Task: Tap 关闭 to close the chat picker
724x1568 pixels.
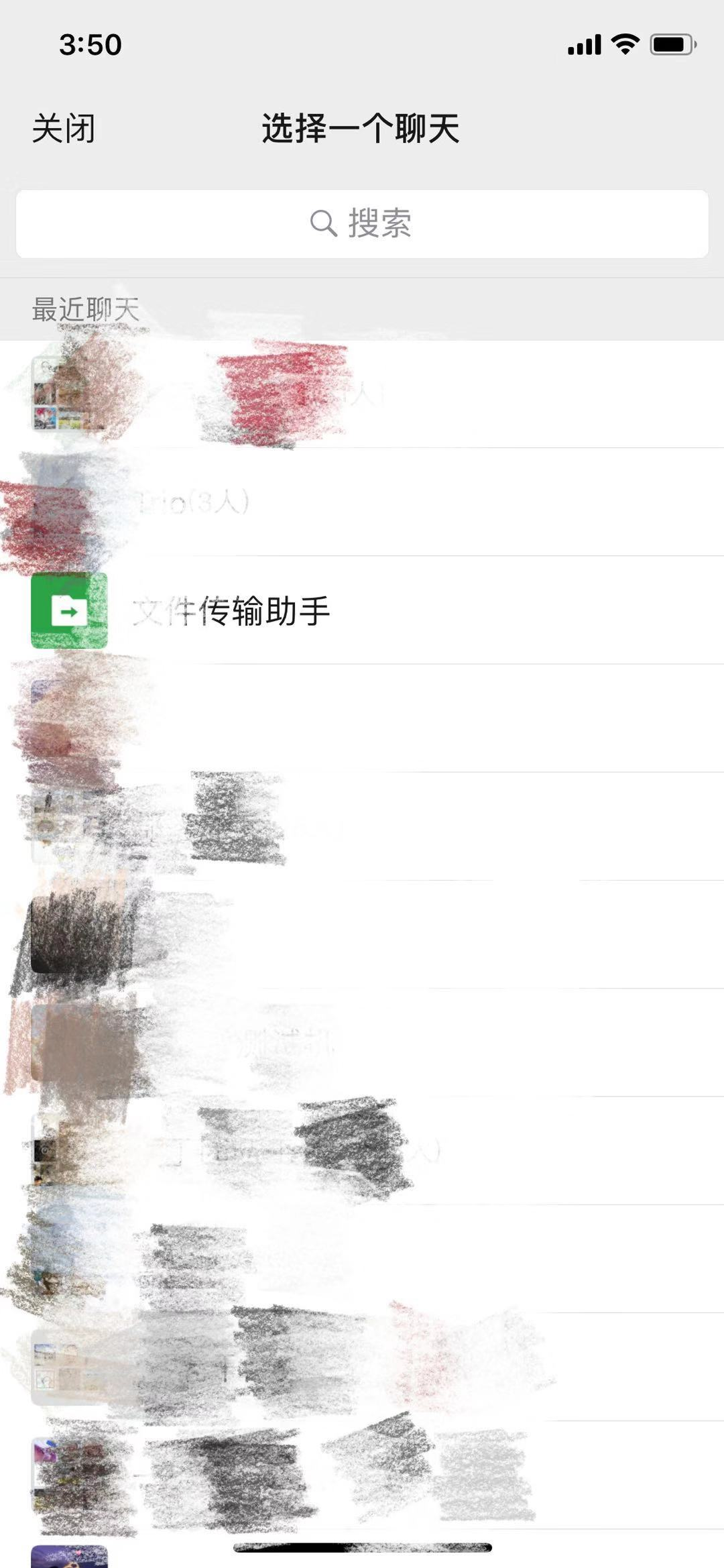Action: (64, 129)
